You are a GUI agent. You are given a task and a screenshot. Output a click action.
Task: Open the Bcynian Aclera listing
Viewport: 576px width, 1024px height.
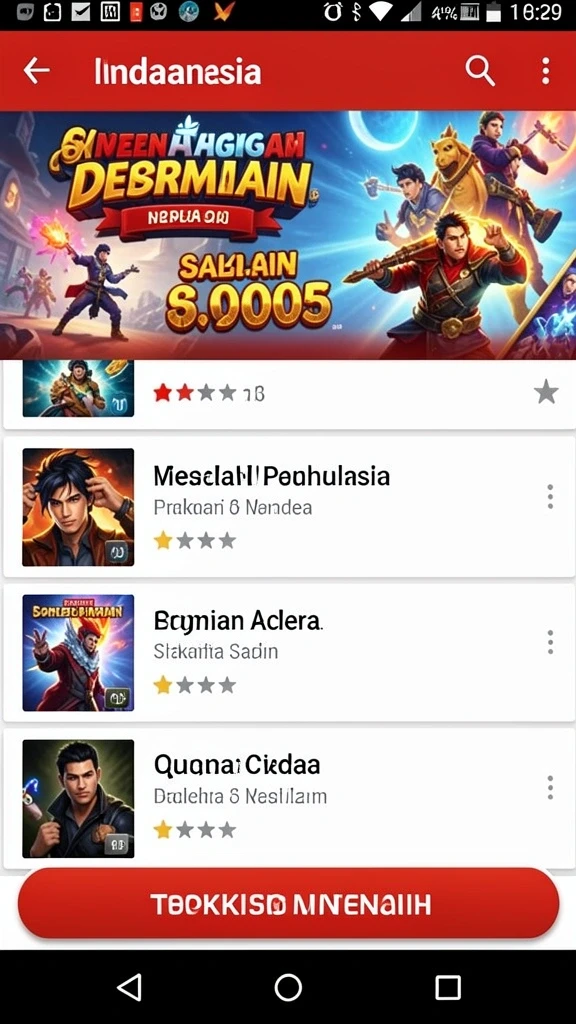pyautogui.click(x=288, y=652)
